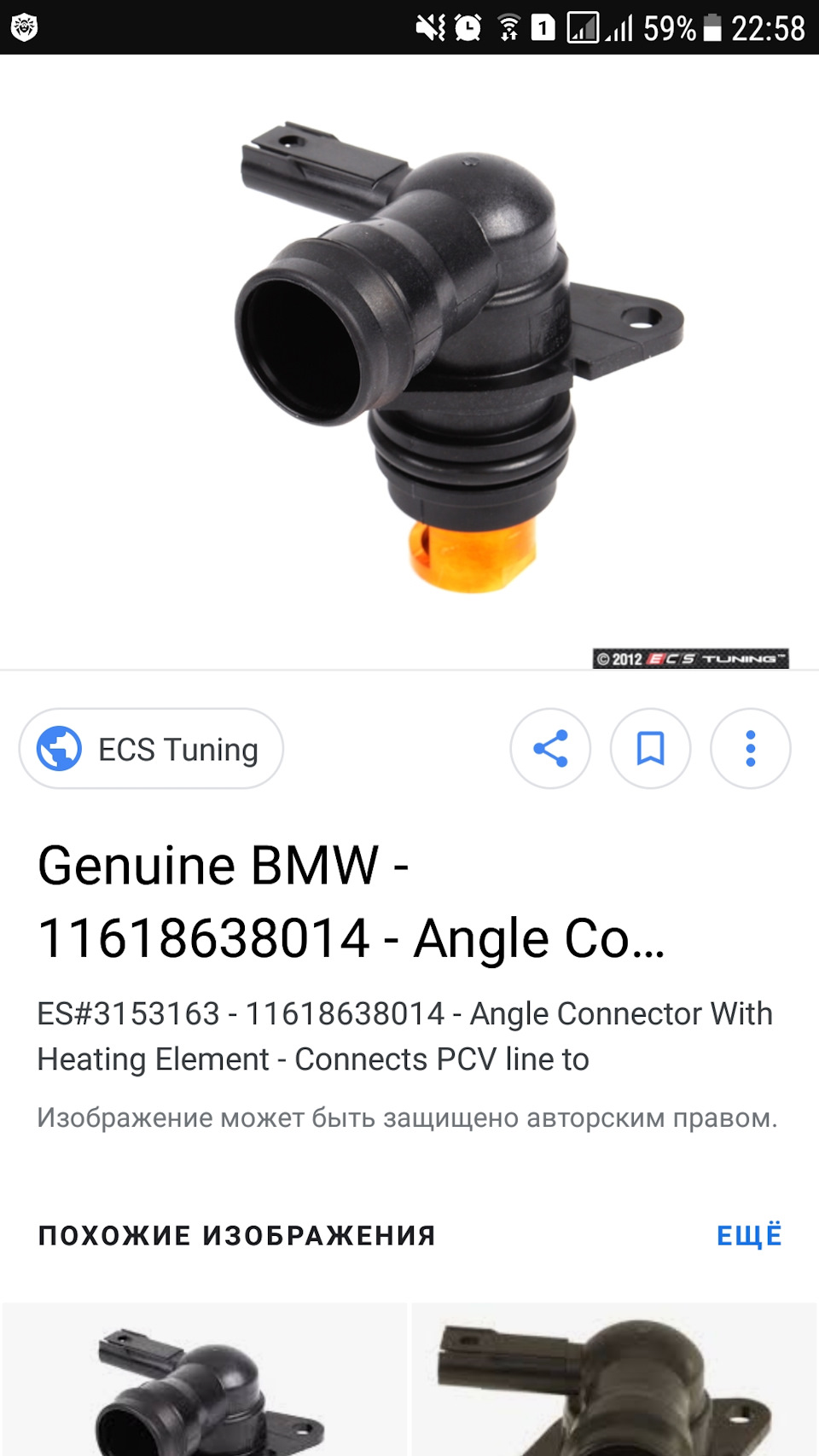Tap the shield icon in the status bar

click(x=26, y=26)
